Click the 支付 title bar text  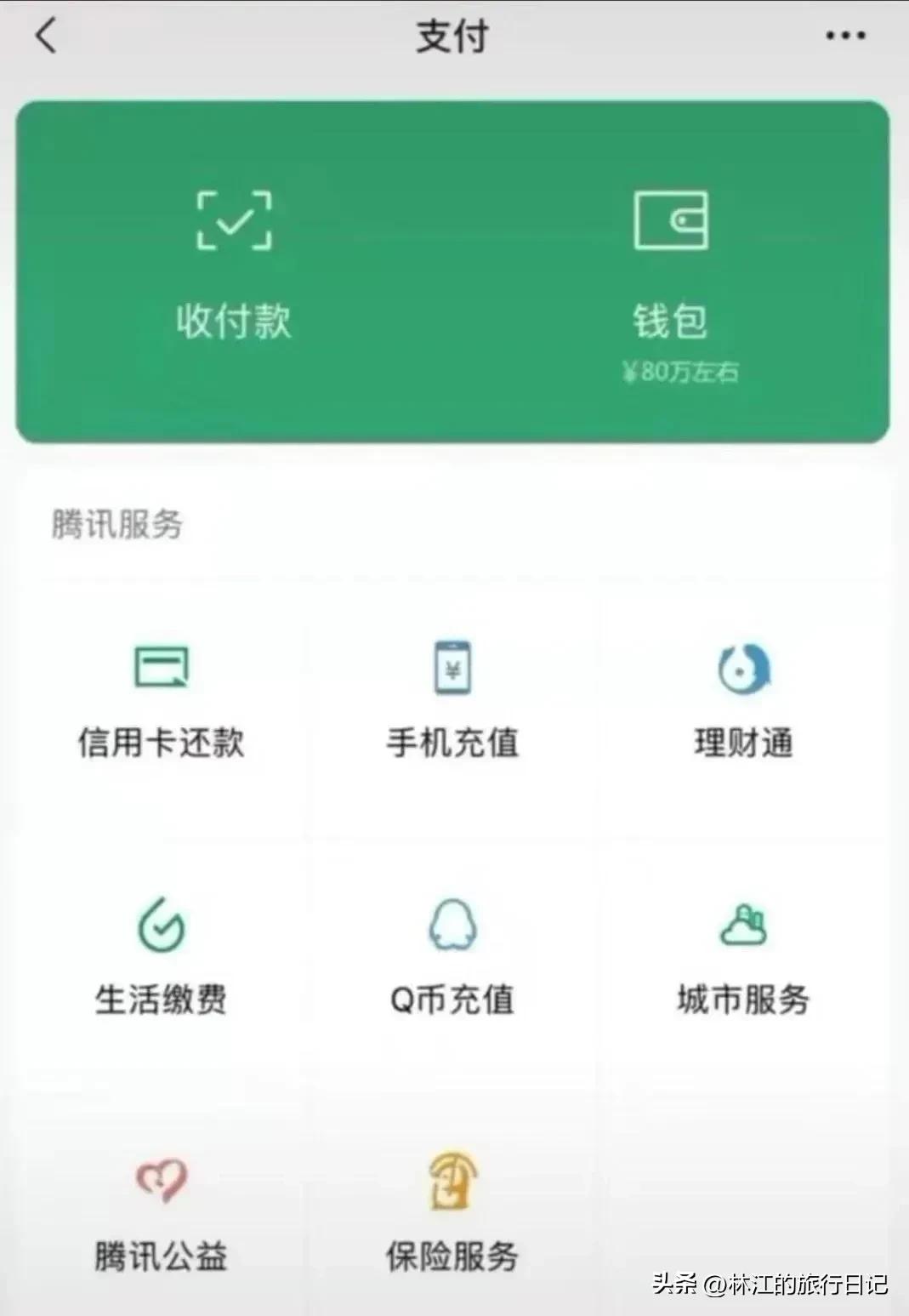pos(453,37)
